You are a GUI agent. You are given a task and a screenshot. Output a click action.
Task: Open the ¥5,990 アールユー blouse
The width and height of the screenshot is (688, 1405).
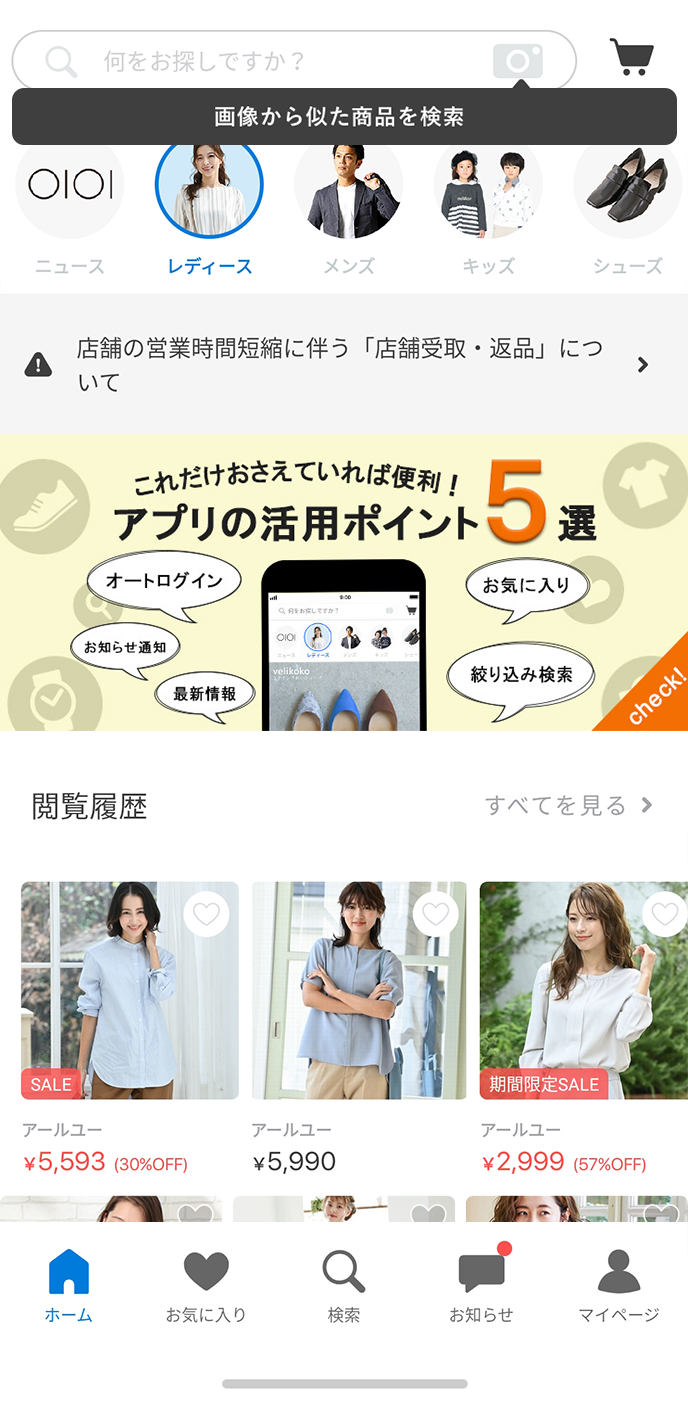click(x=359, y=990)
